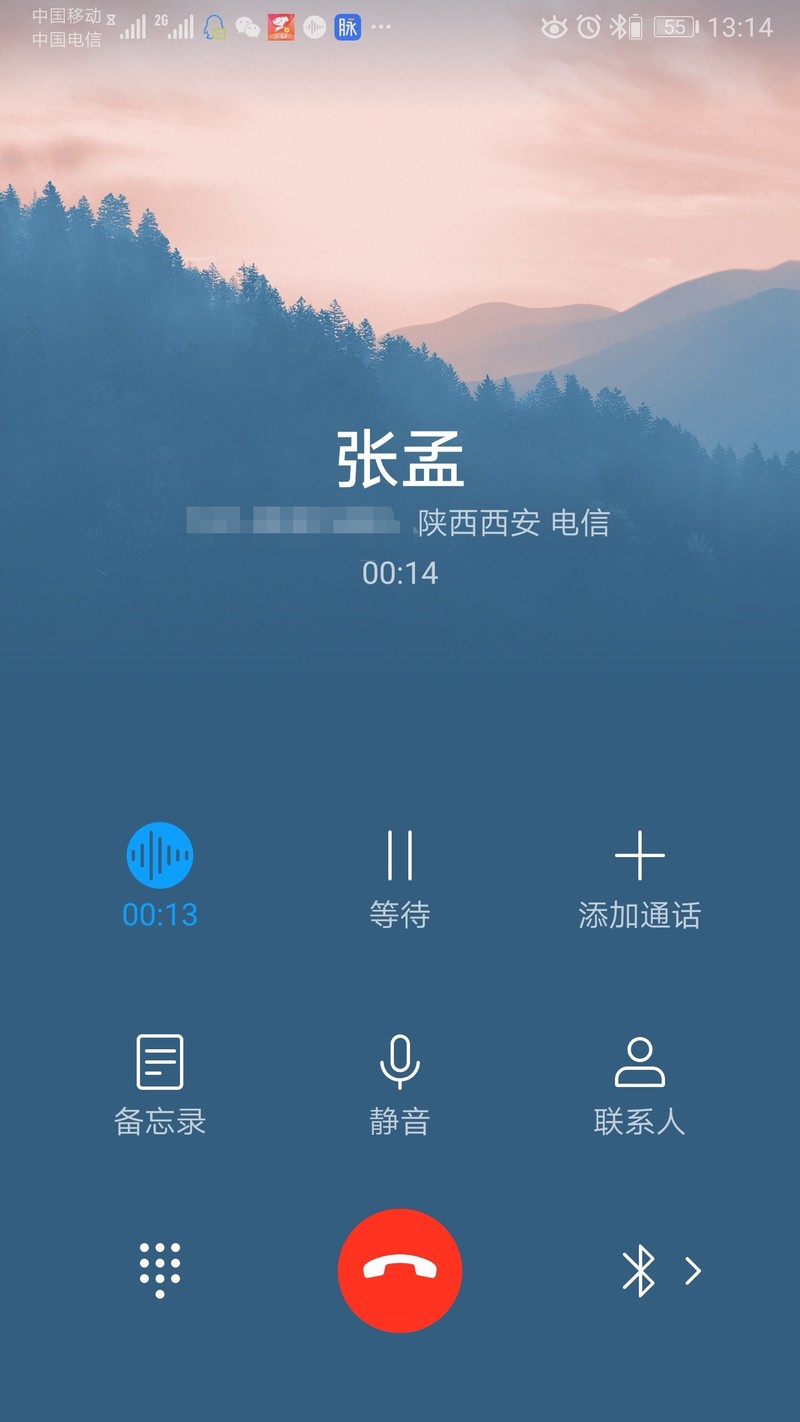
Task: Tap the call recording waveform icon
Action: click(160, 857)
